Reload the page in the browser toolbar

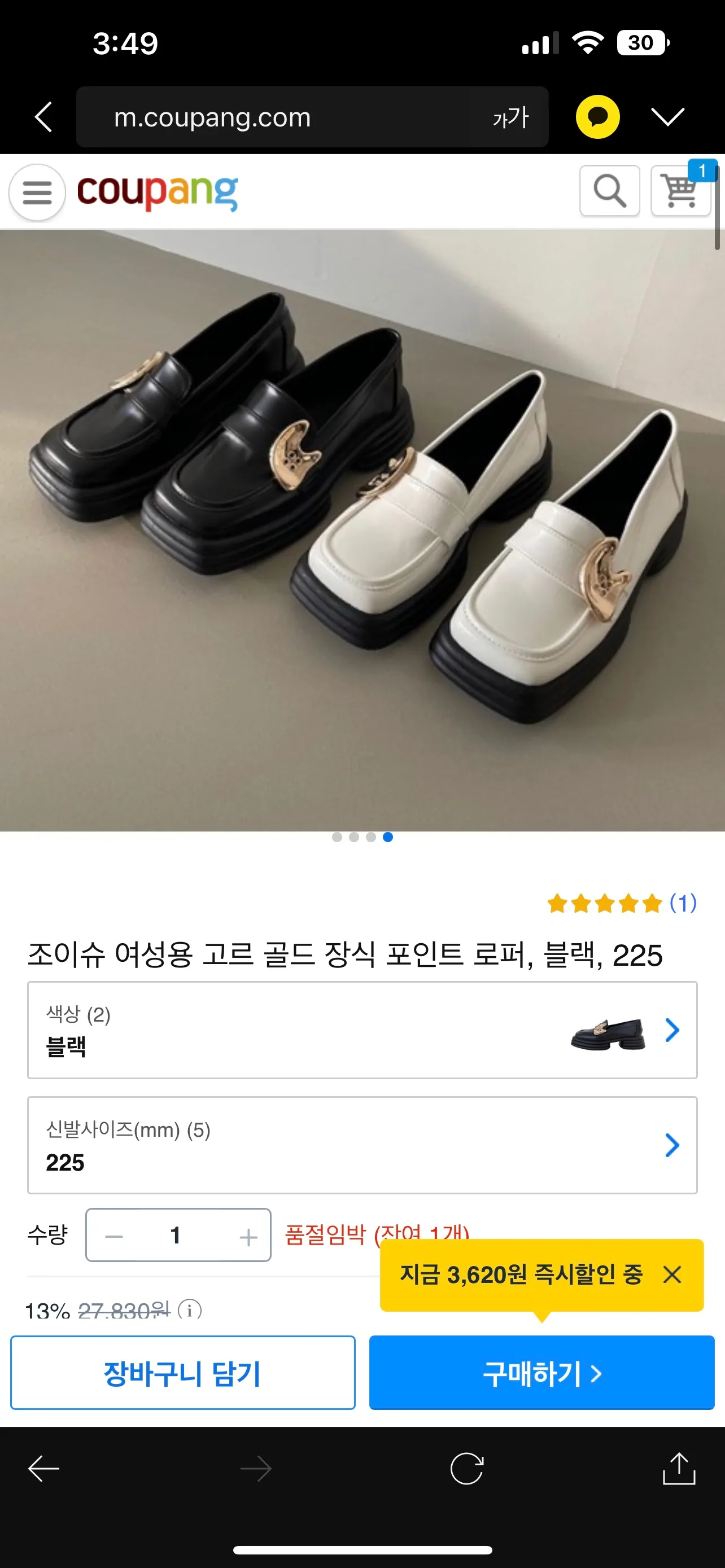[x=466, y=1469]
